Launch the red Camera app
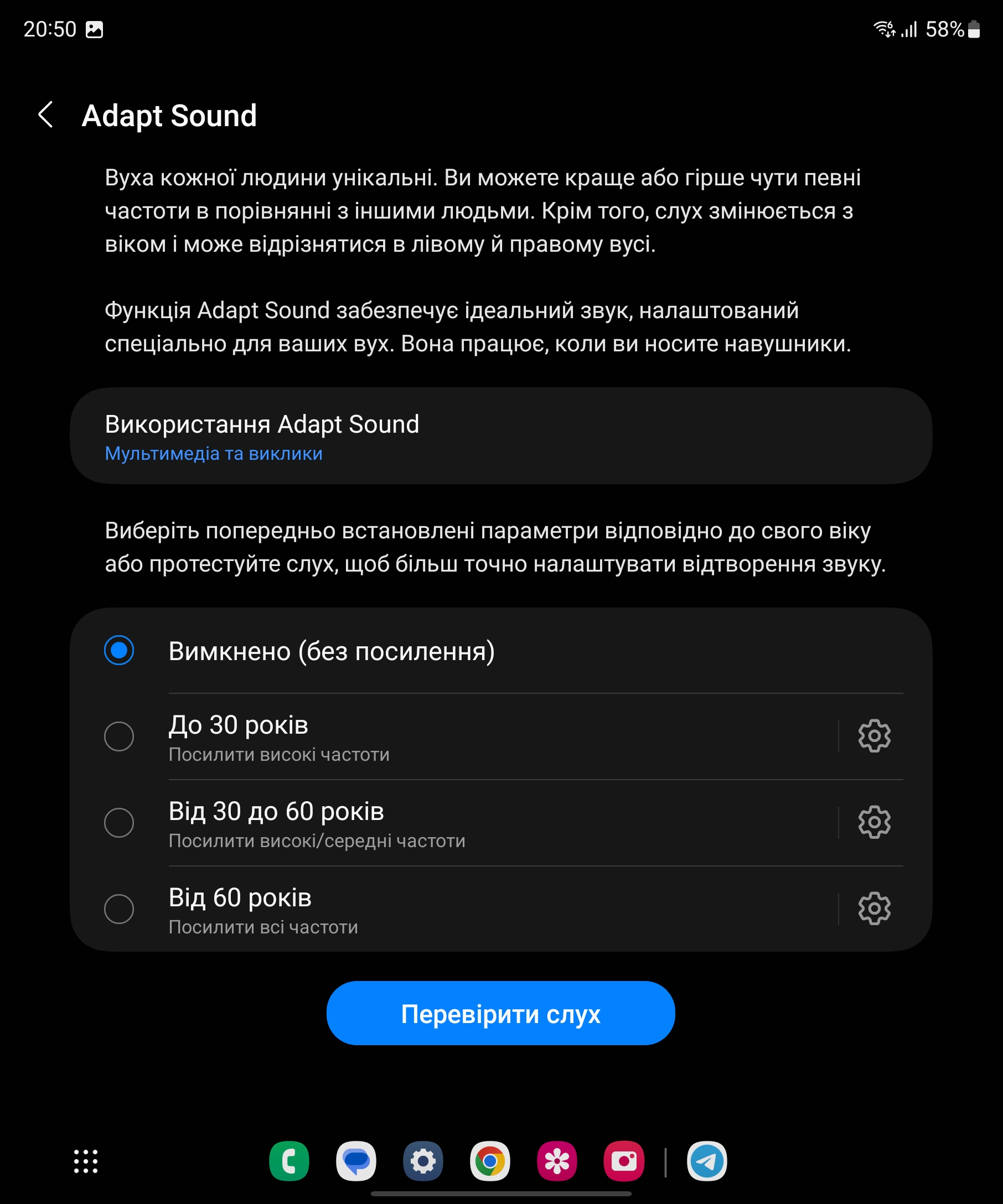The image size is (1003, 1204). pyautogui.click(x=624, y=1161)
